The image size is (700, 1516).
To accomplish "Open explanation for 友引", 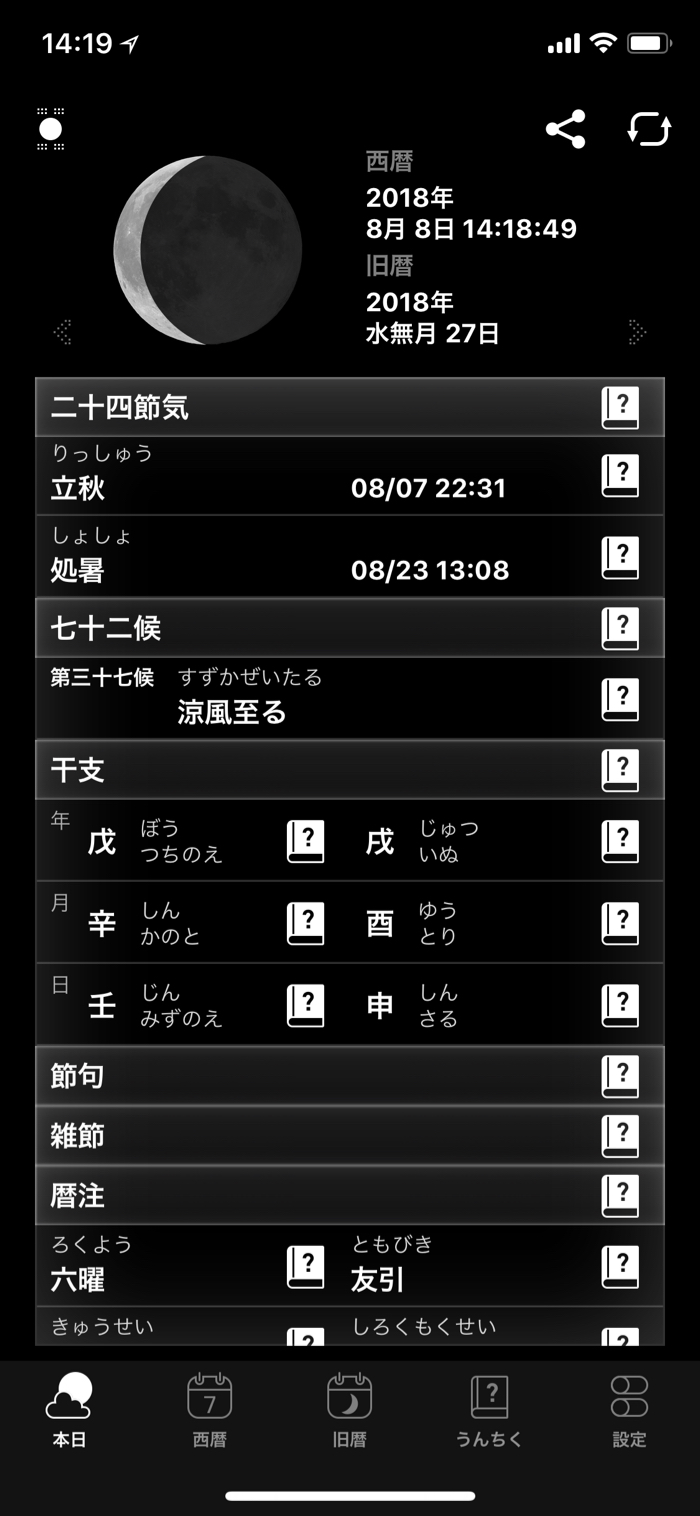I will 620,1267.
